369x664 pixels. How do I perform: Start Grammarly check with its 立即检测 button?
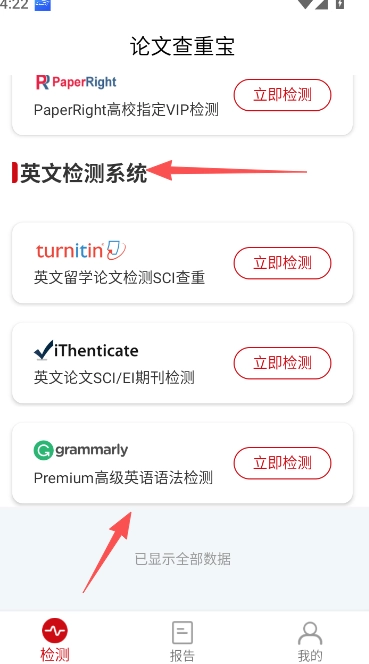tap(282, 463)
